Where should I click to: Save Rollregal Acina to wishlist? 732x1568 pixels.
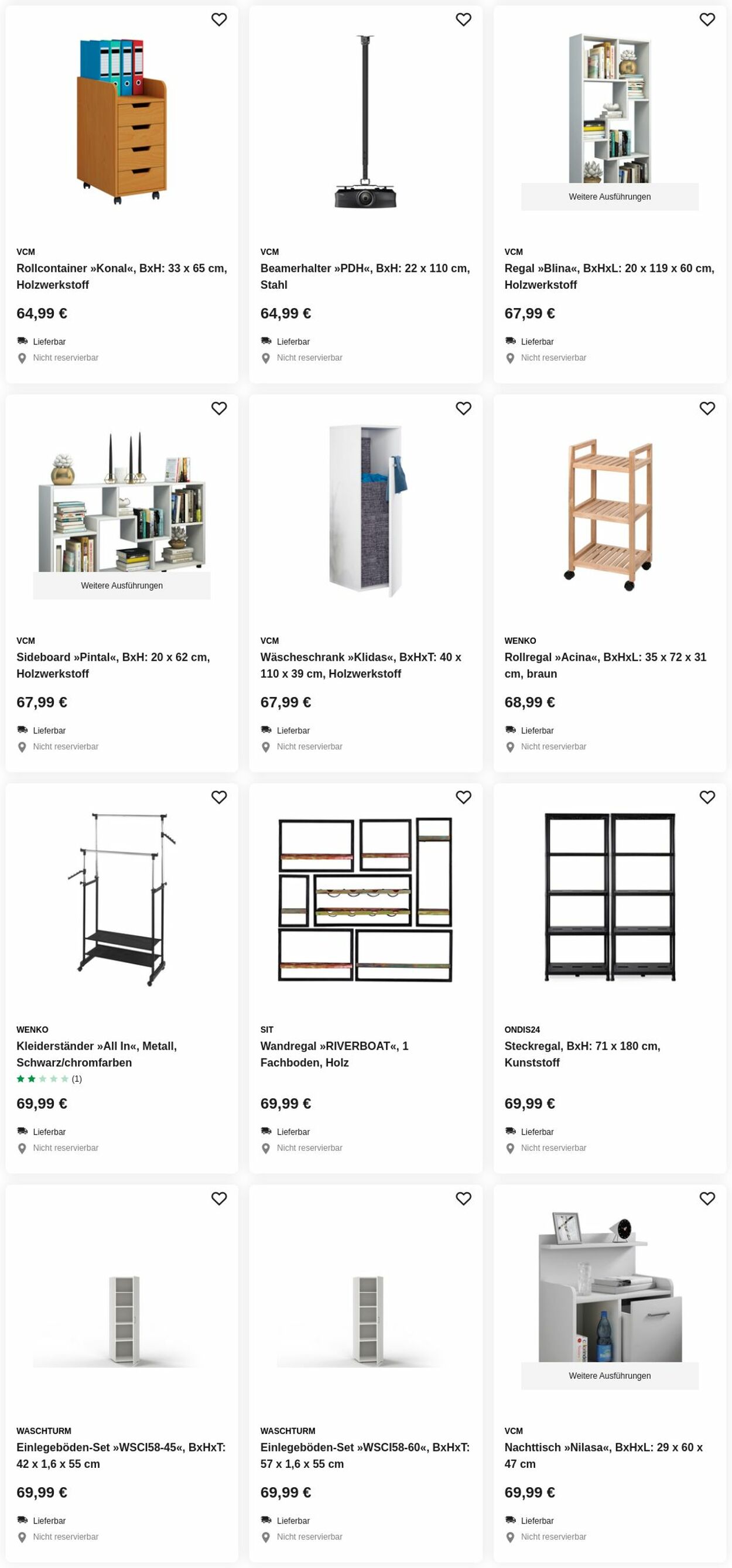[707, 408]
